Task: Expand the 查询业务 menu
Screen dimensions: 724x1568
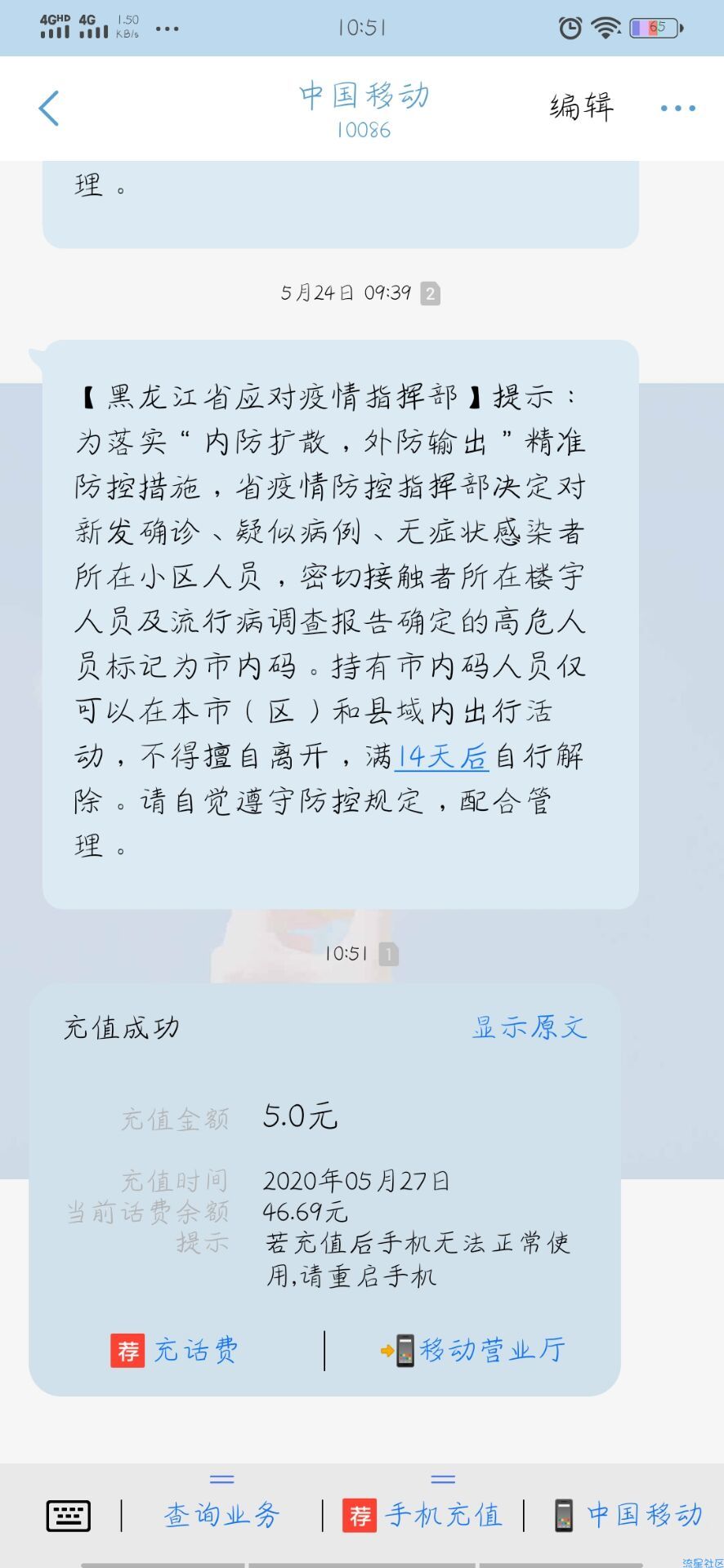Action: coord(222,1515)
